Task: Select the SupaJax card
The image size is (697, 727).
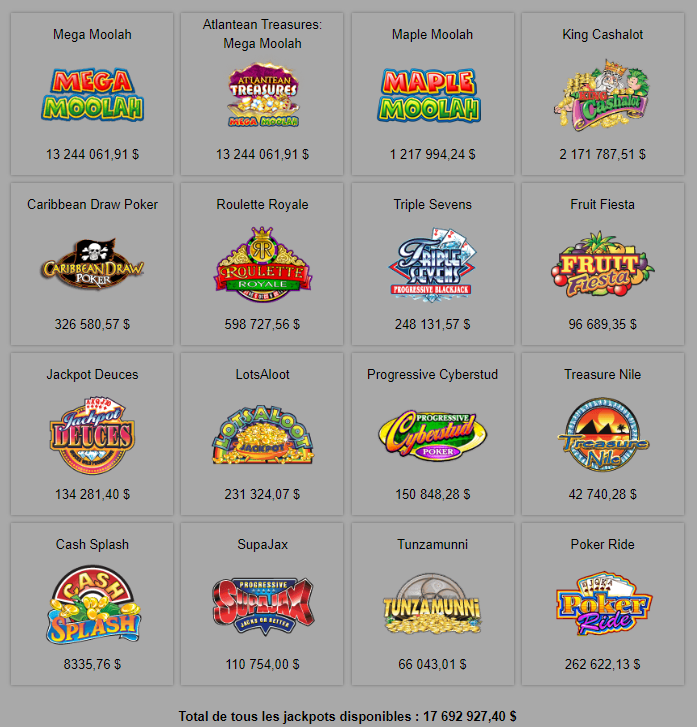Action: [x=262, y=604]
